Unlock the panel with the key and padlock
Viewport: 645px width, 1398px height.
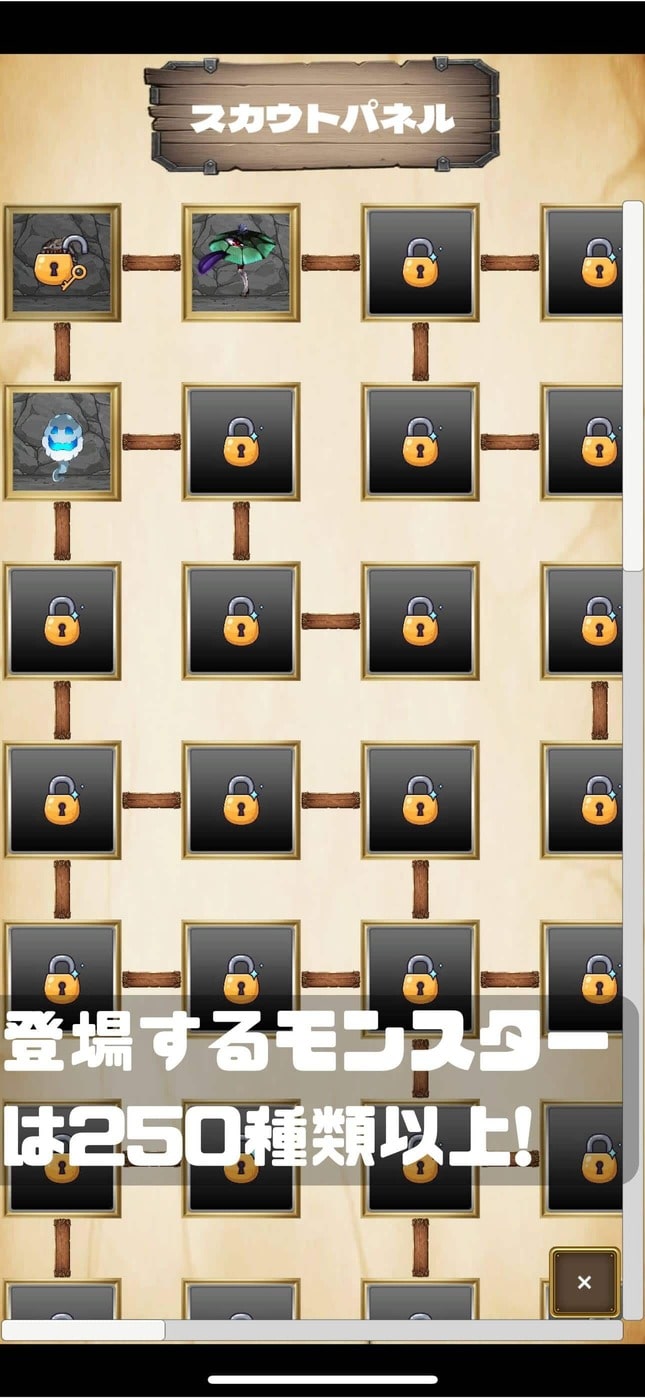[x=62, y=263]
